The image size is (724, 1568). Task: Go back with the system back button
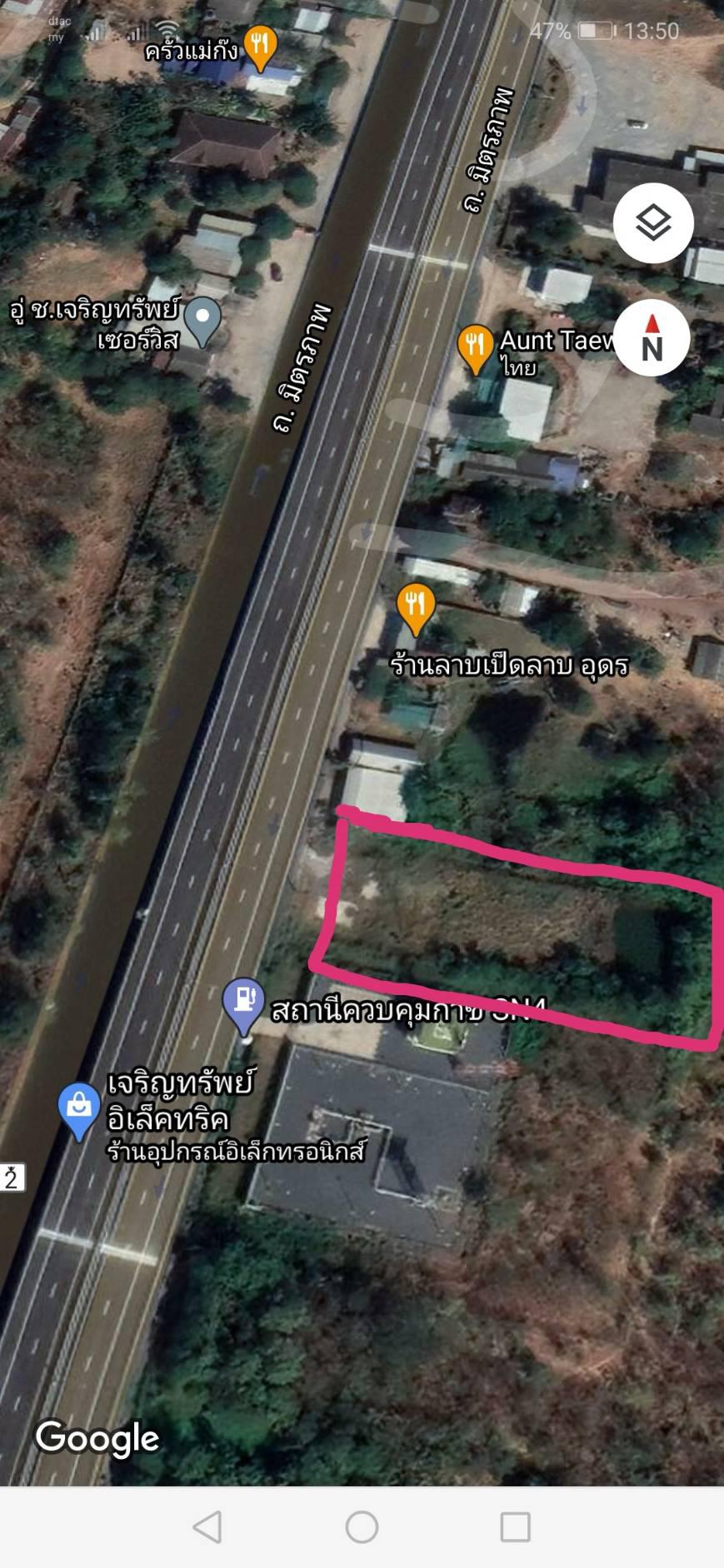click(x=207, y=1527)
